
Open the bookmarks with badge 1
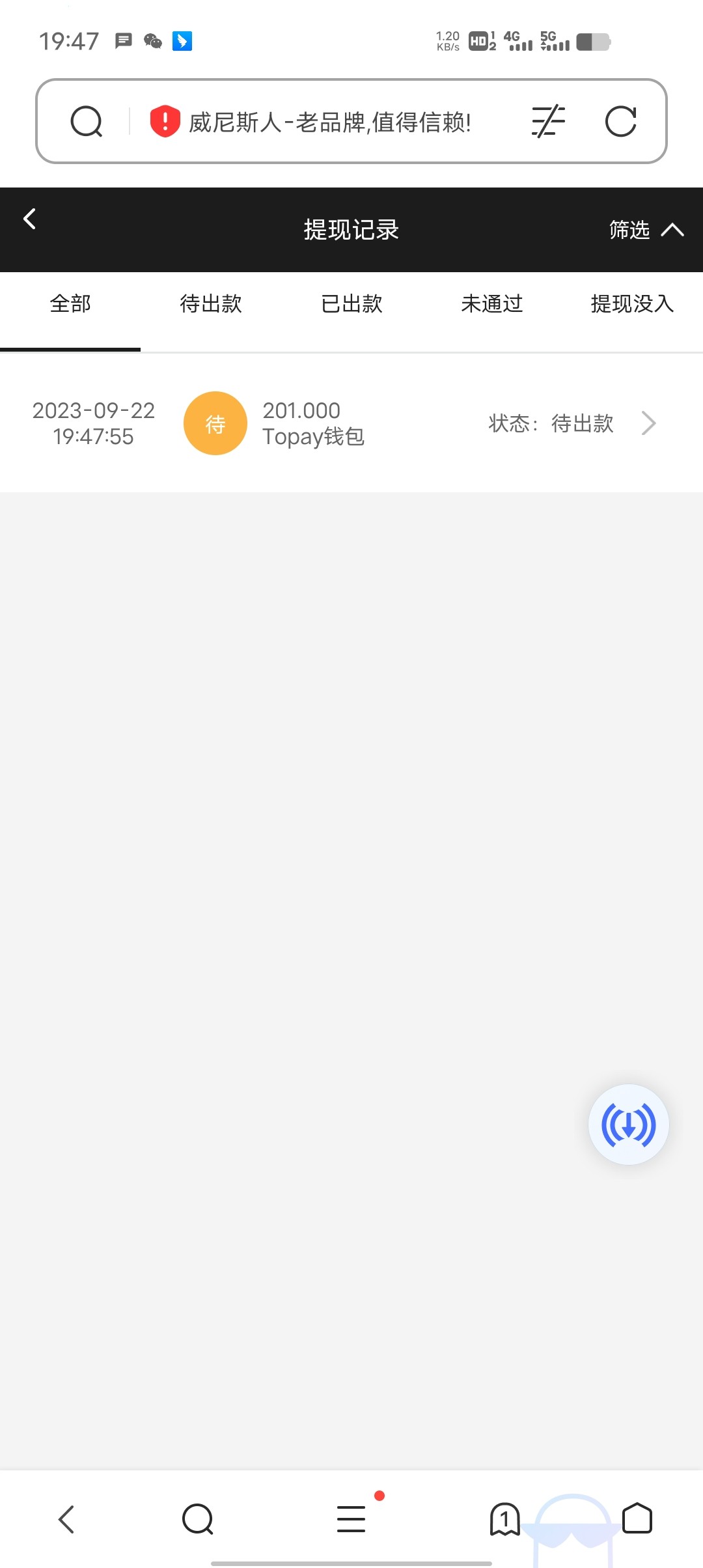point(504,1519)
